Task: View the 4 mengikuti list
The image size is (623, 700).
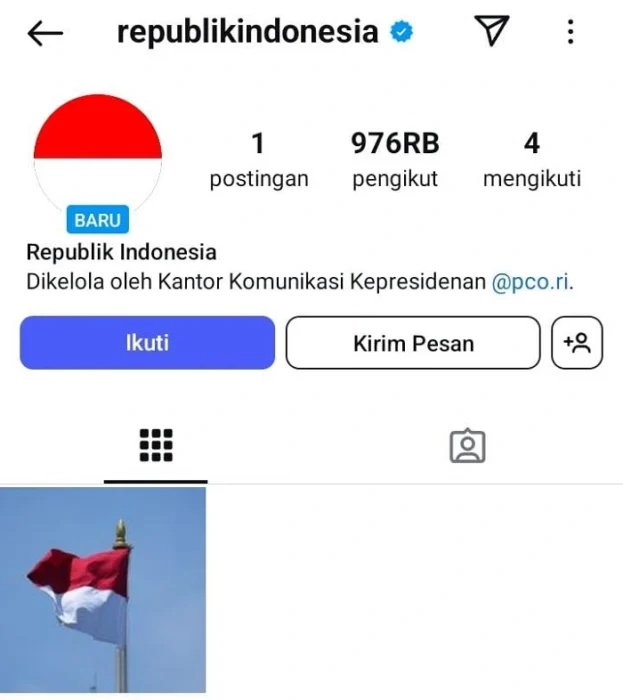Action: (531, 160)
